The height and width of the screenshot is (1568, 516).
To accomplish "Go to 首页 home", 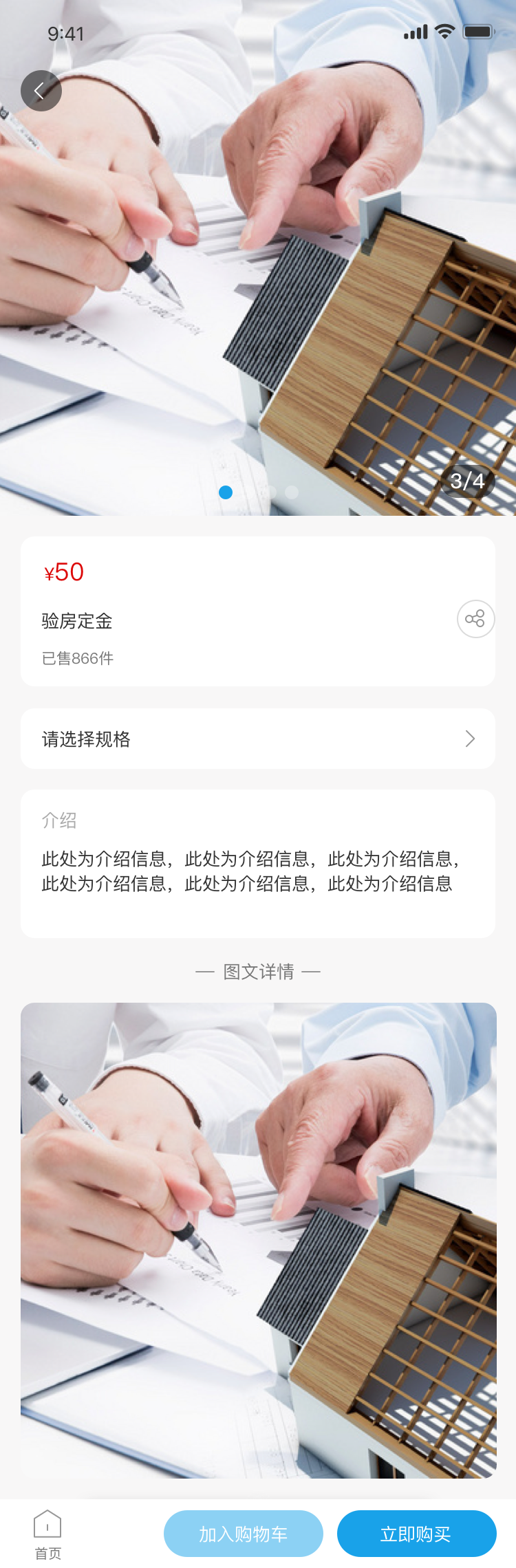I will tap(47, 1534).
